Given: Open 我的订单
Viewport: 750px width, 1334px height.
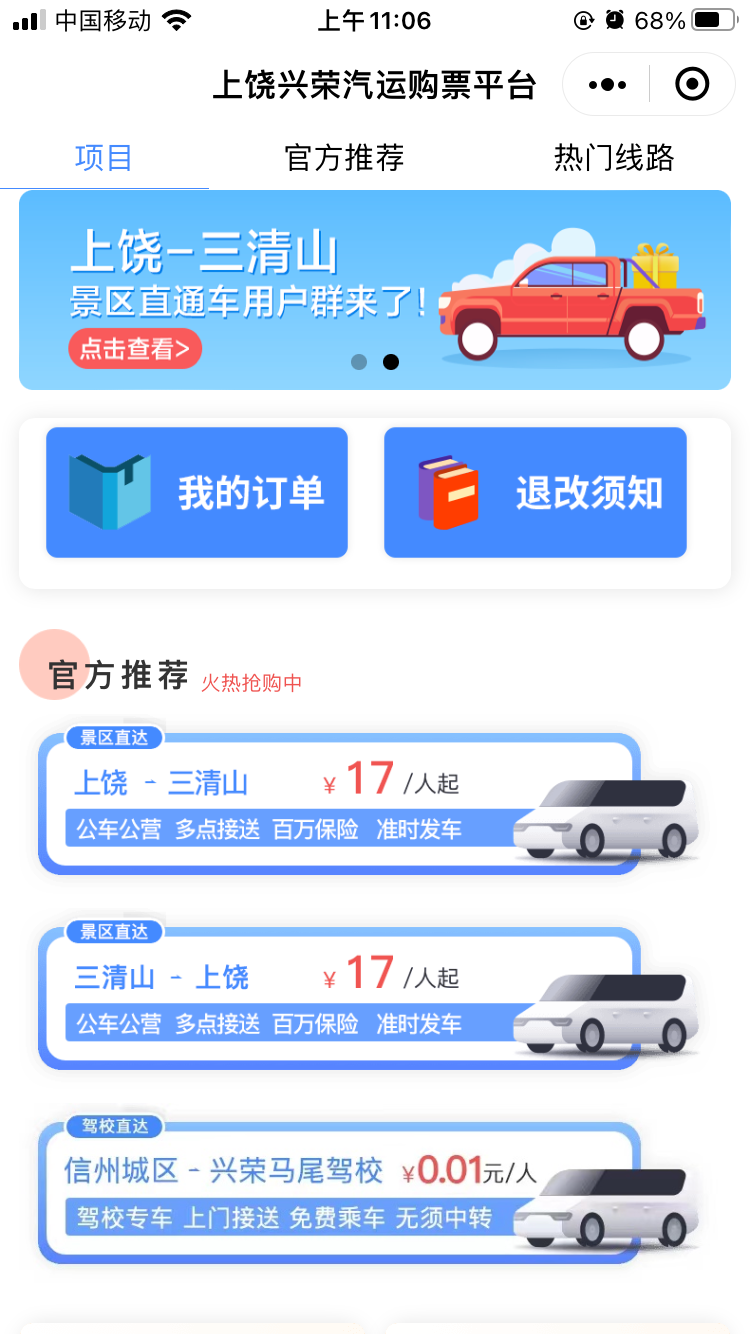Looking at the screenshot, I should tap(197, 493).
